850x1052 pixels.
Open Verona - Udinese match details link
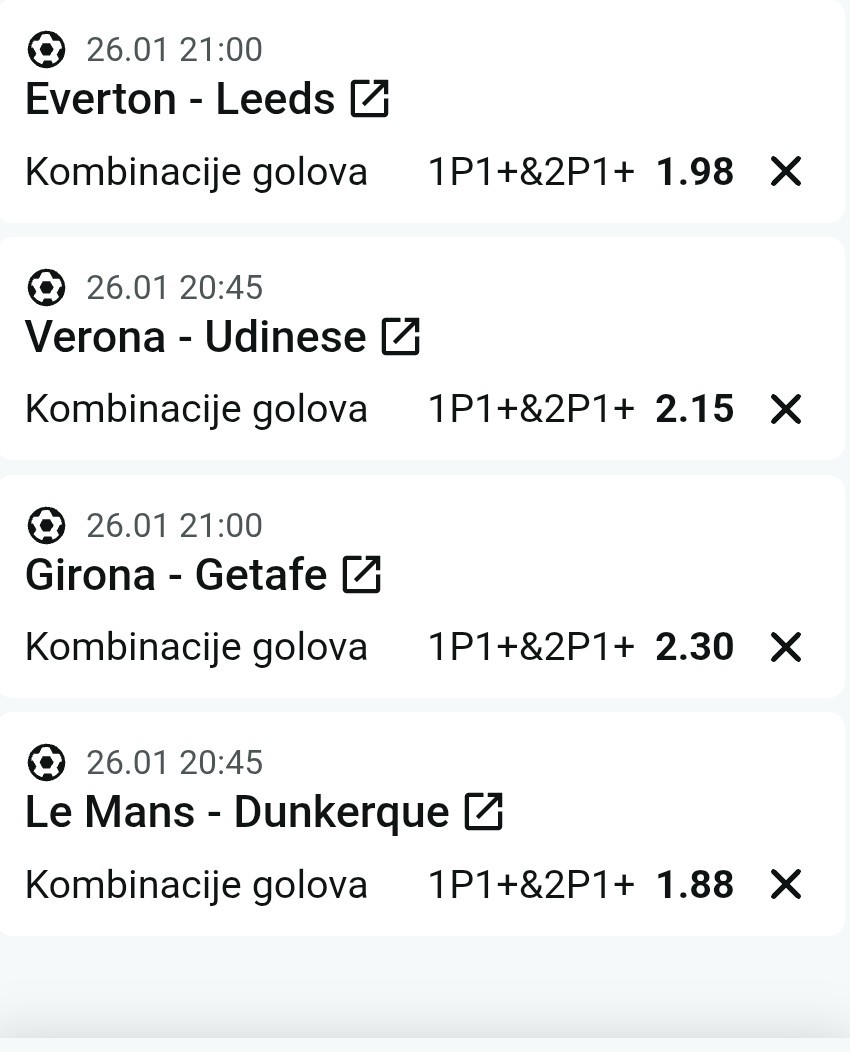400,337
